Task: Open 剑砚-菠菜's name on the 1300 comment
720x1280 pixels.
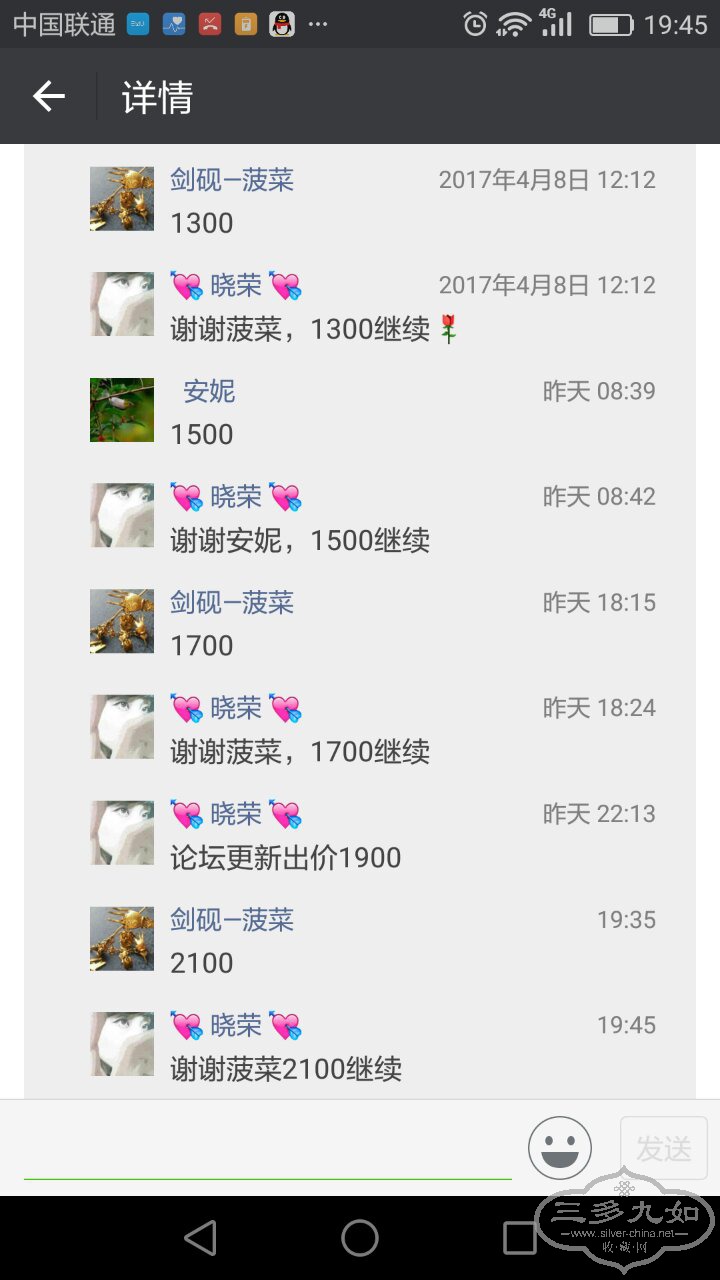Action: [x=232, y=180]
